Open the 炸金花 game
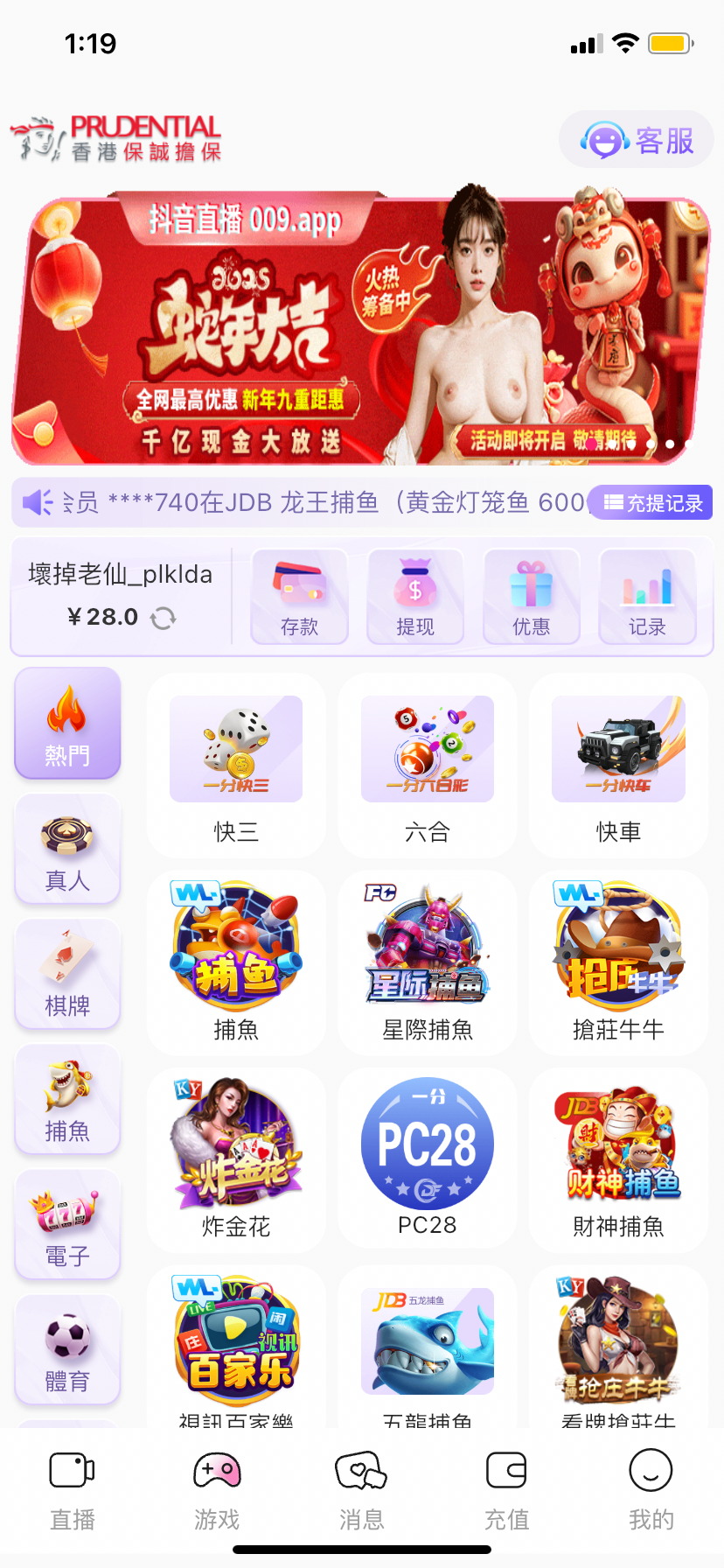724x1568 pixels. tap(236, 1158)
